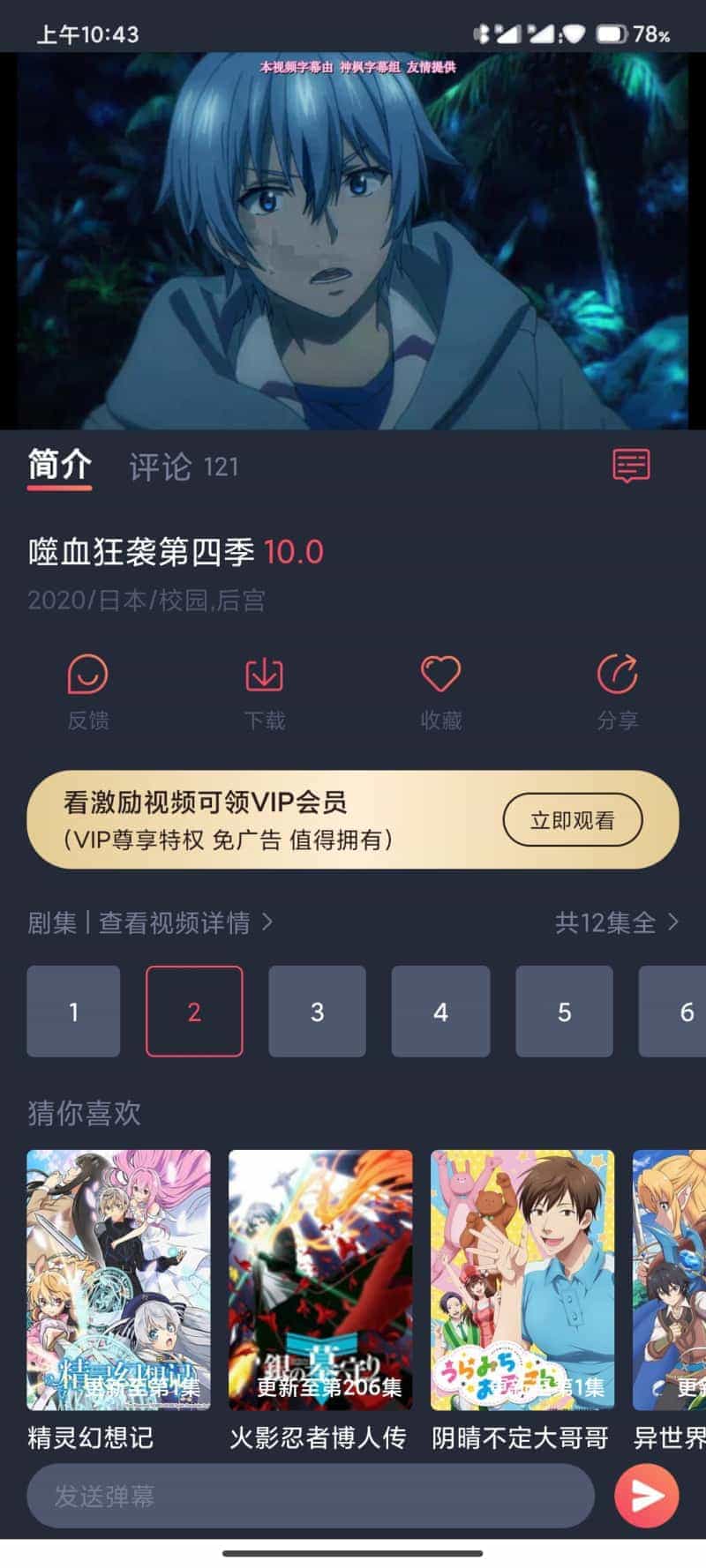Select episode 1

pos(73,1012)
